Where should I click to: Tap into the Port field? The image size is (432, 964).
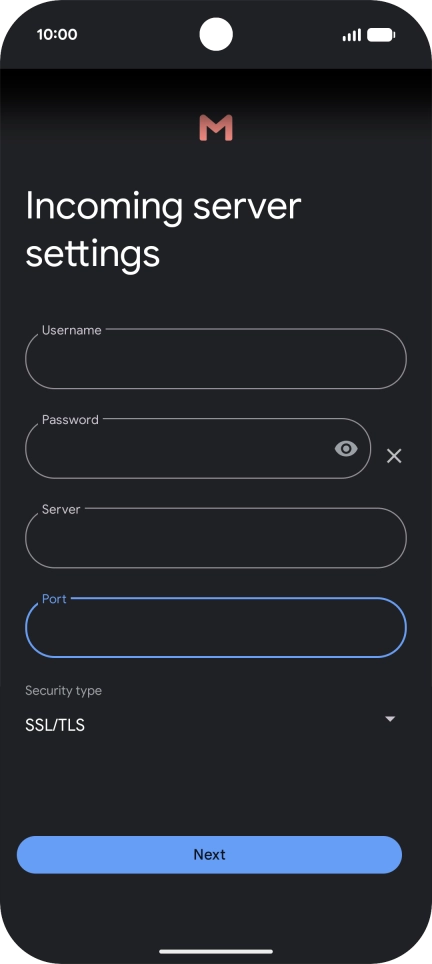(x=216, y=627)
